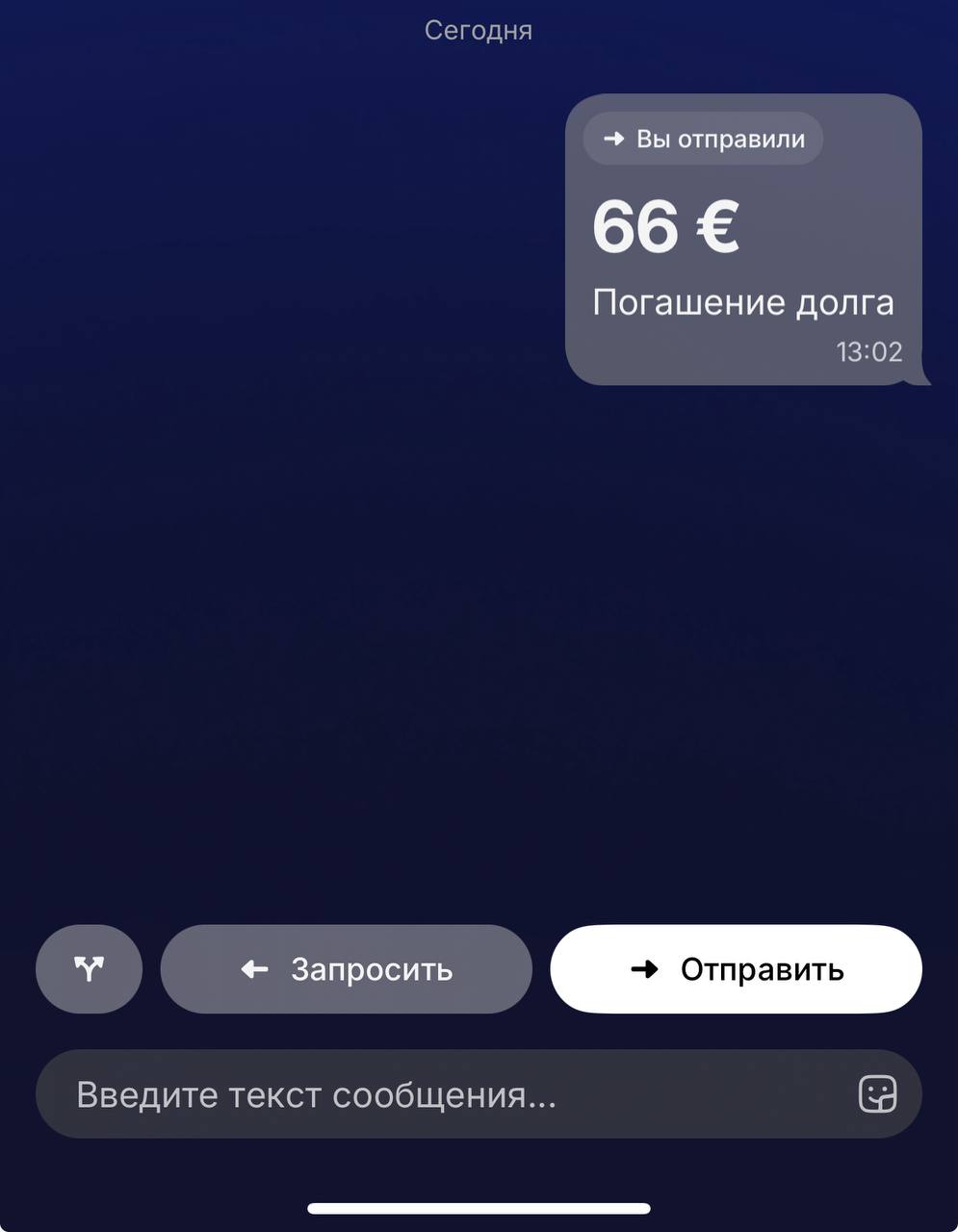Screen dimensions: 958x1232
Task: Open the sticker picker icon
Action: click(877, 1094)
